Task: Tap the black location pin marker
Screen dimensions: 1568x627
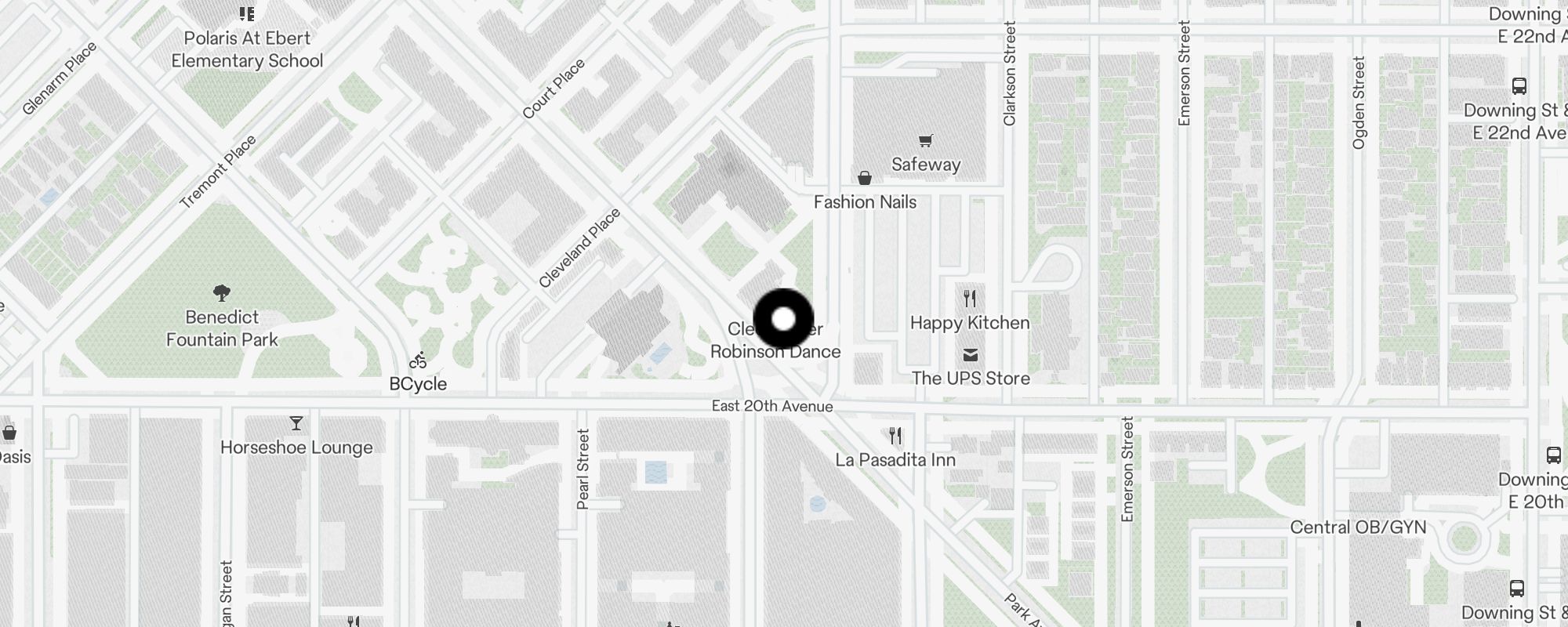Action: (783, 319)
